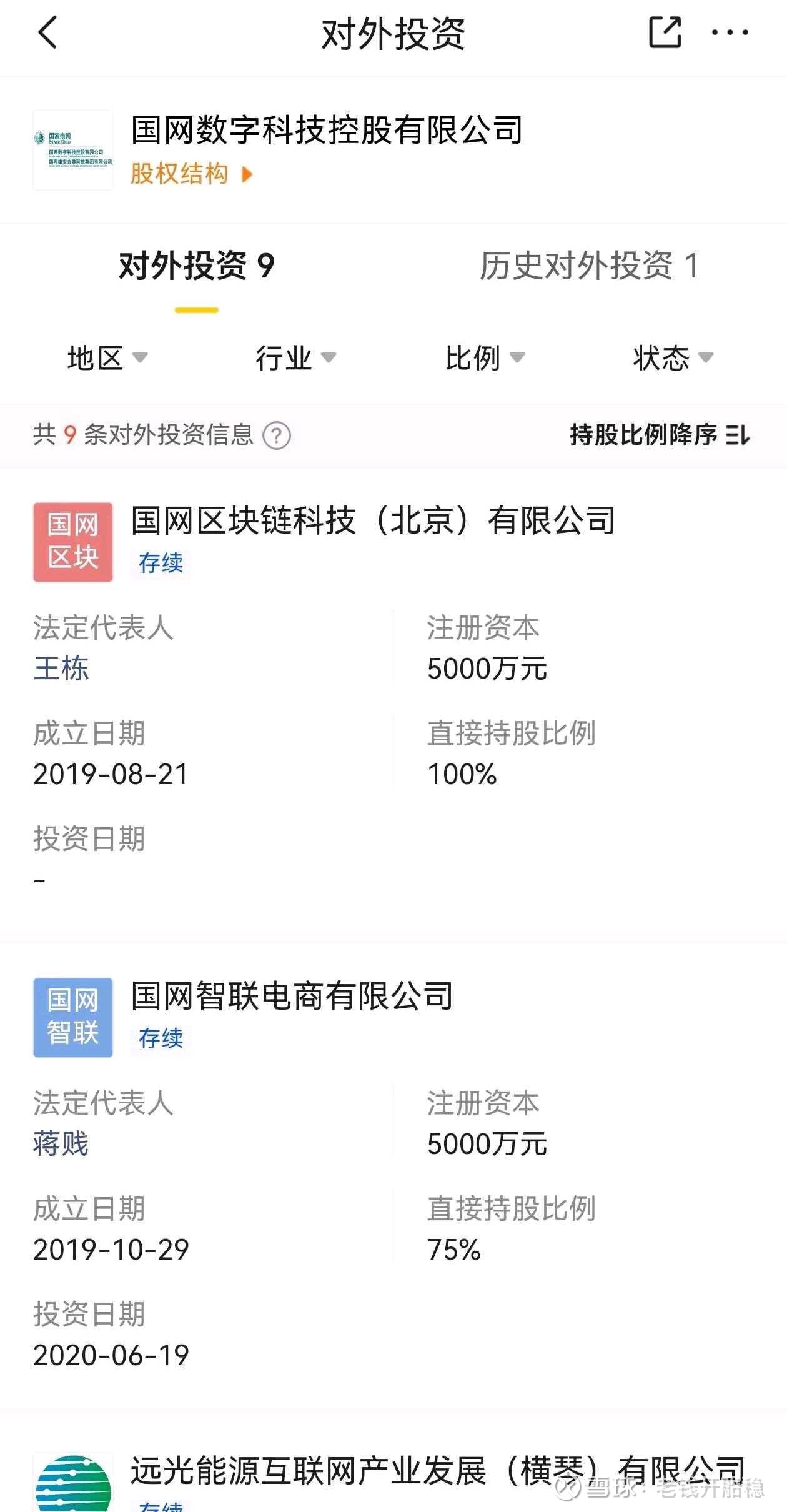Open the three-dot overflow menu
Viewport: 787px width, 1512px height.
[730, 32]
